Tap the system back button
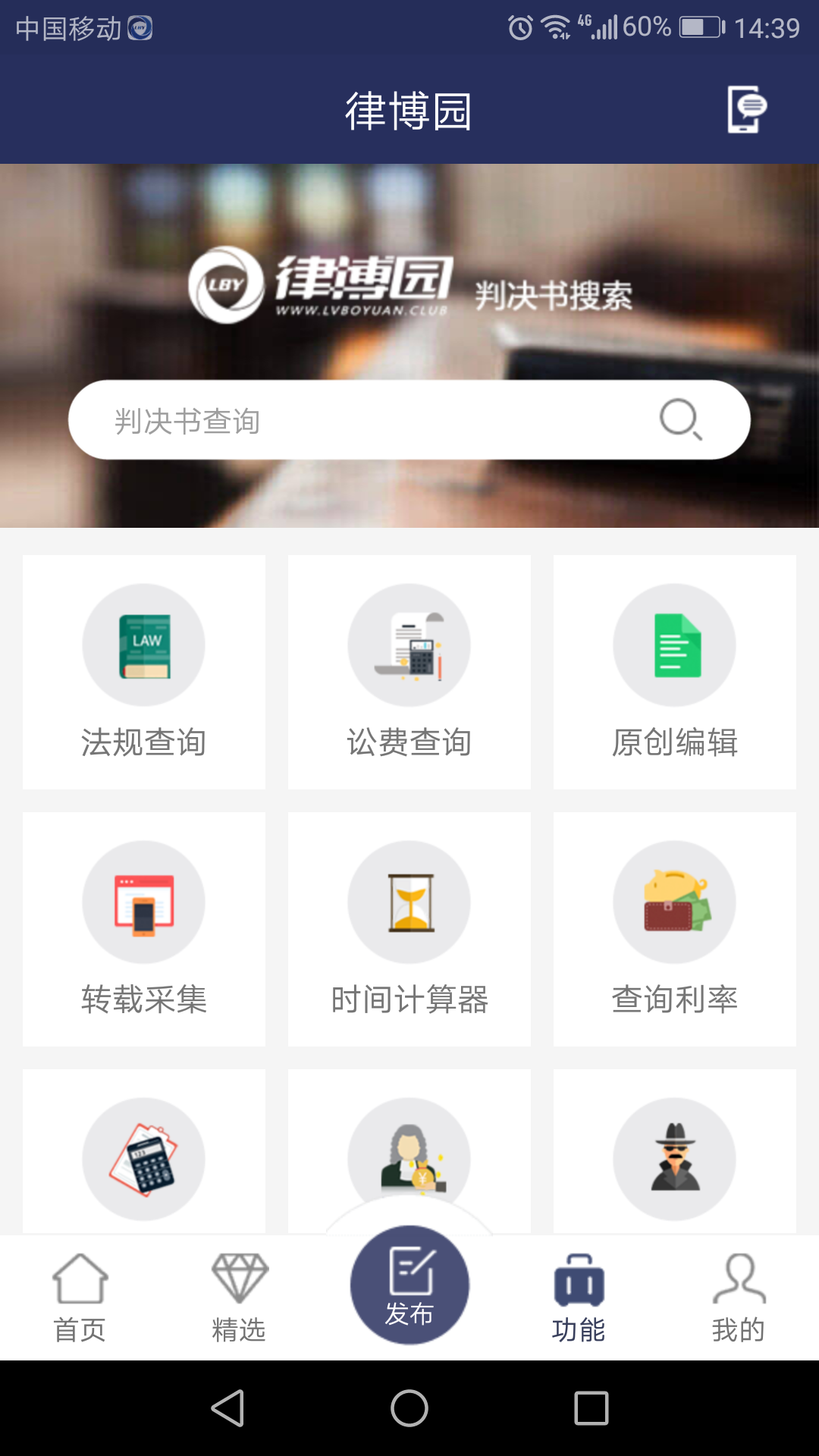 point(227,1408)
